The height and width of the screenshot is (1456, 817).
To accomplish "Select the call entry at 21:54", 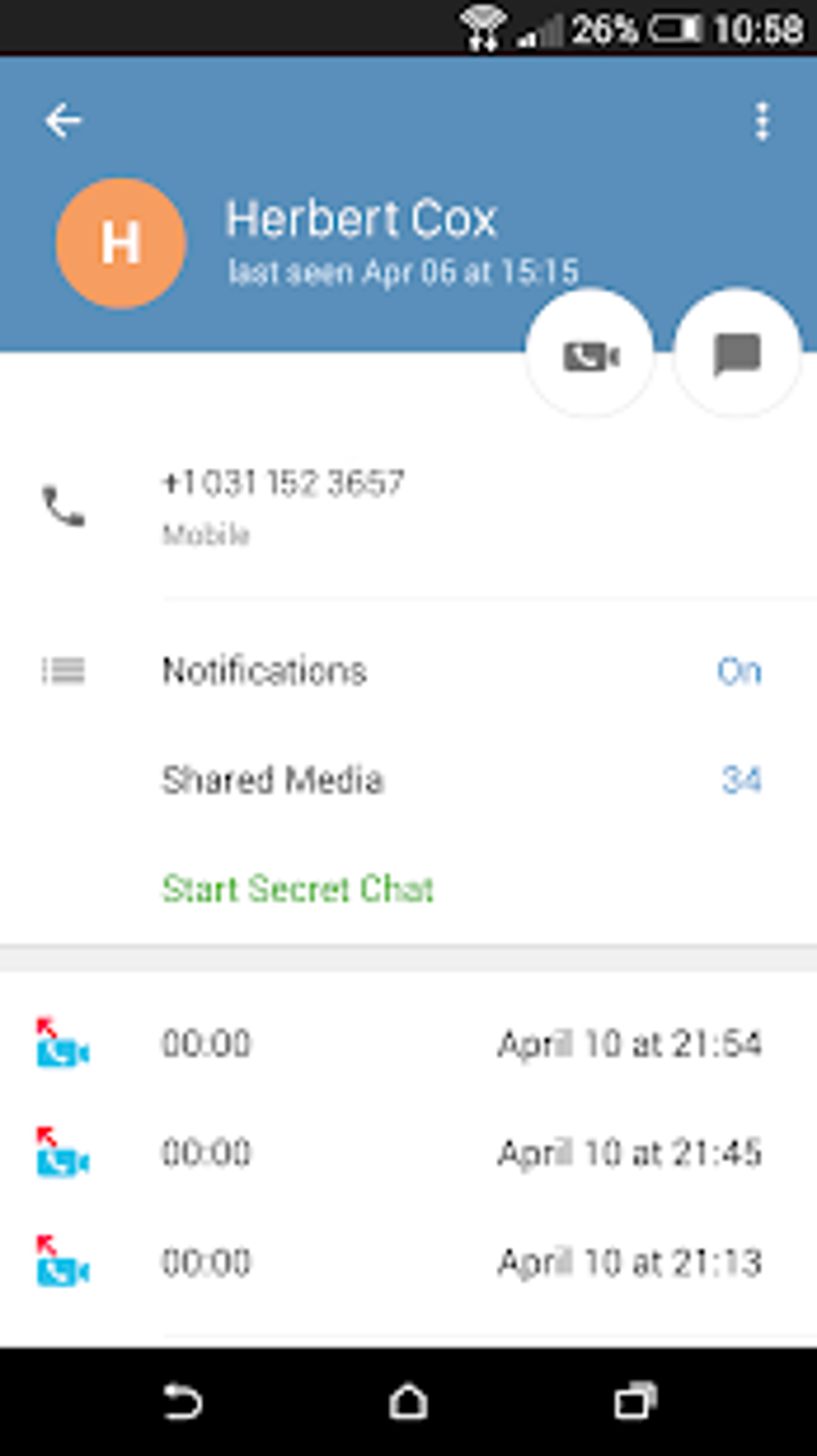I will 408,1043.
